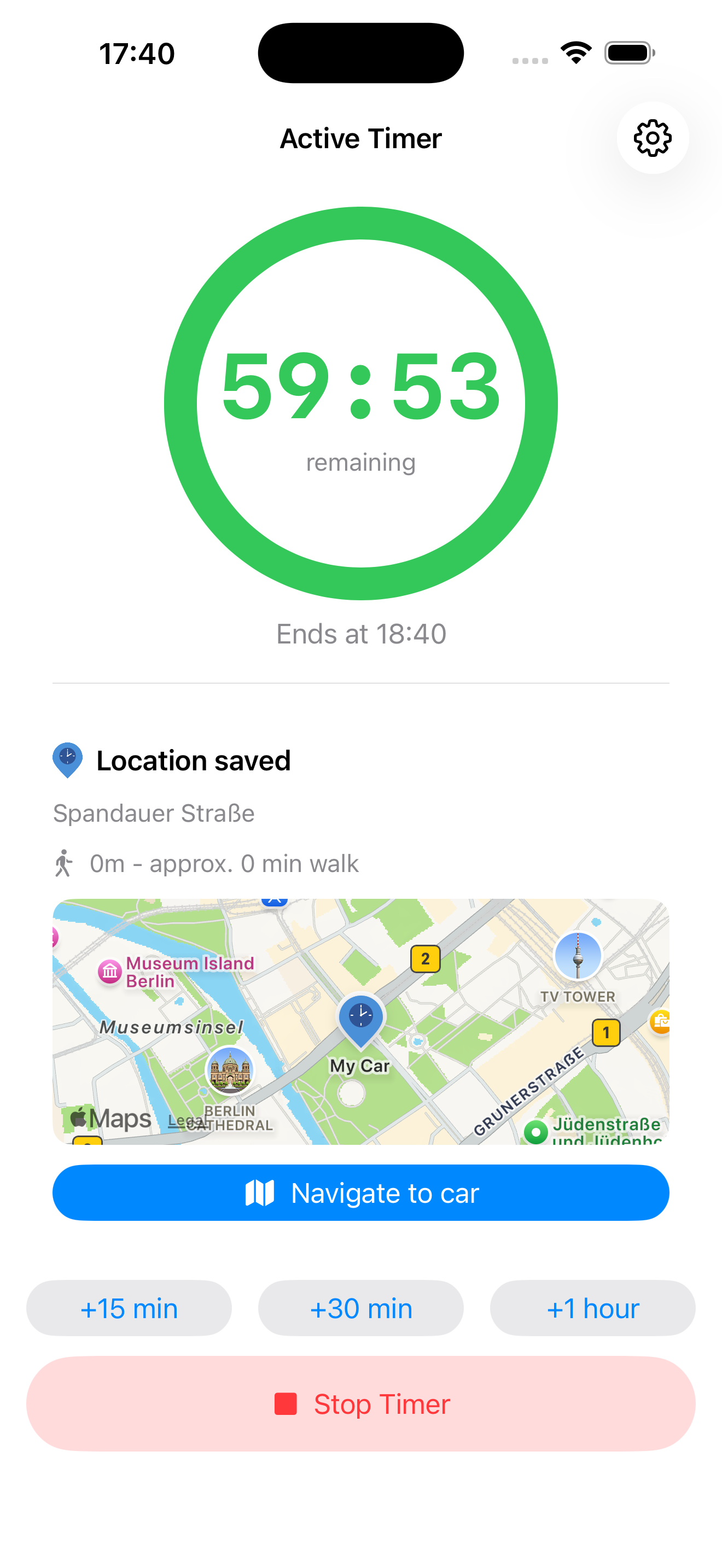Tap Navigate to car button

pyautogui.click(x=360, y=1192)
